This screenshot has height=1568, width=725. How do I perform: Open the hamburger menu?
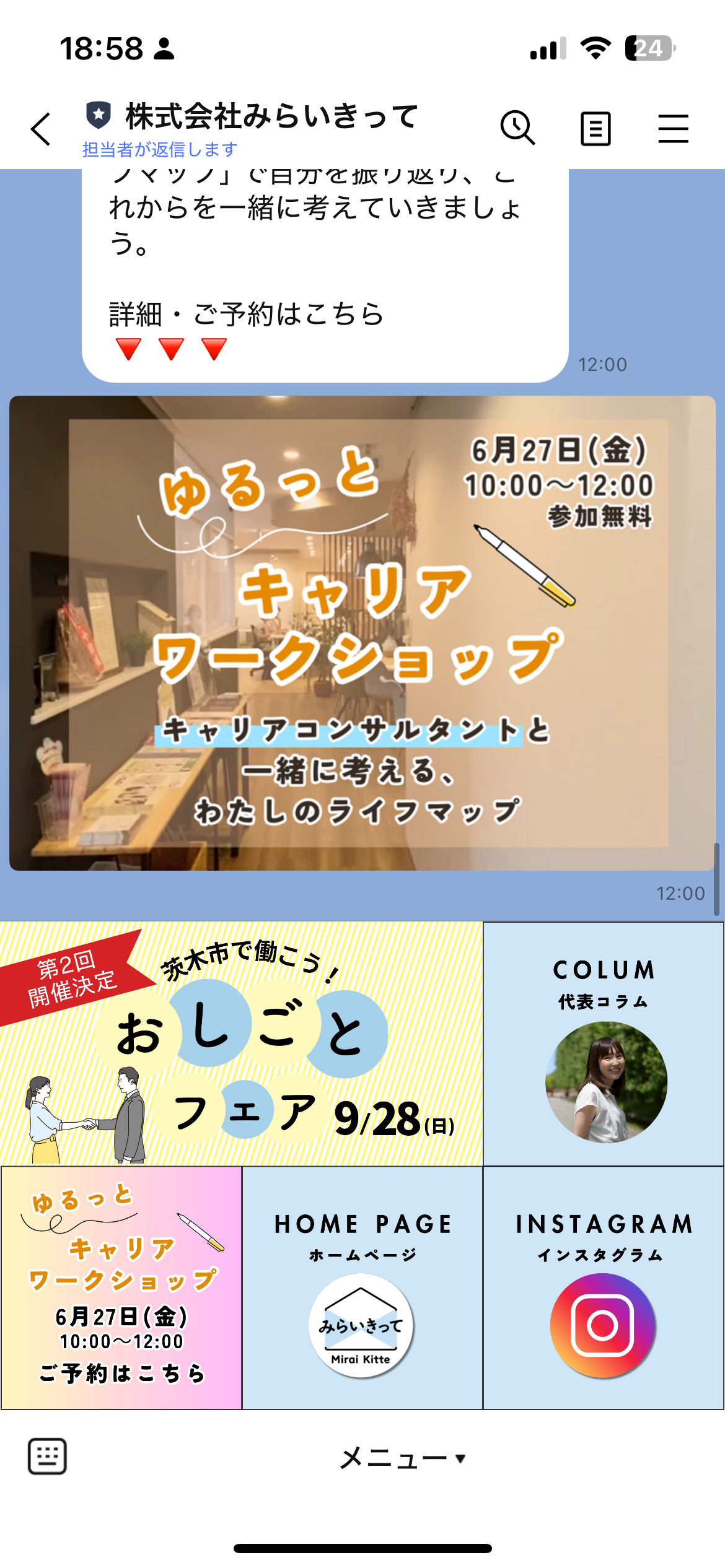click(x=673, y=129)
